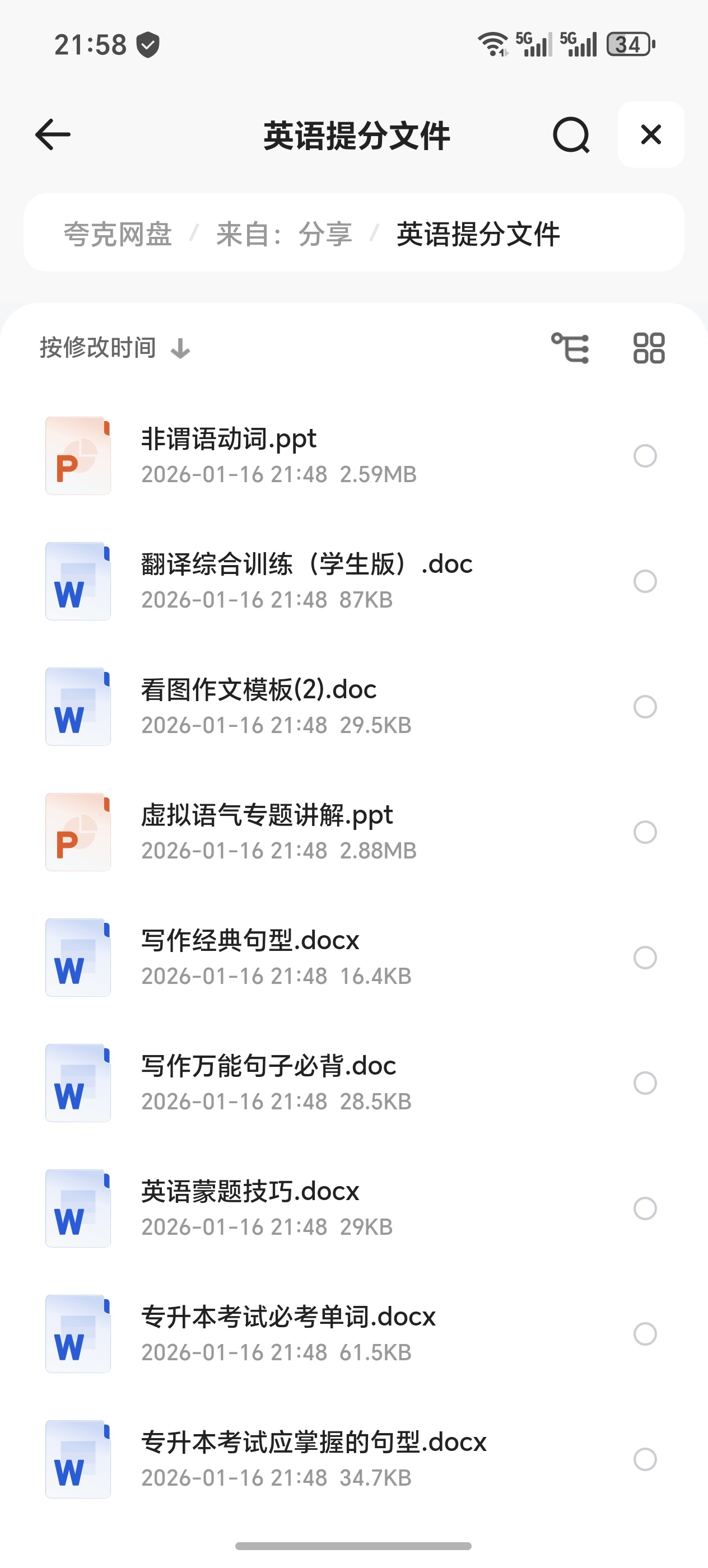Open the file filter icon beside grid view
Image resolution: width=708 pixels, height=1568 pixels.
coord(571,348)
